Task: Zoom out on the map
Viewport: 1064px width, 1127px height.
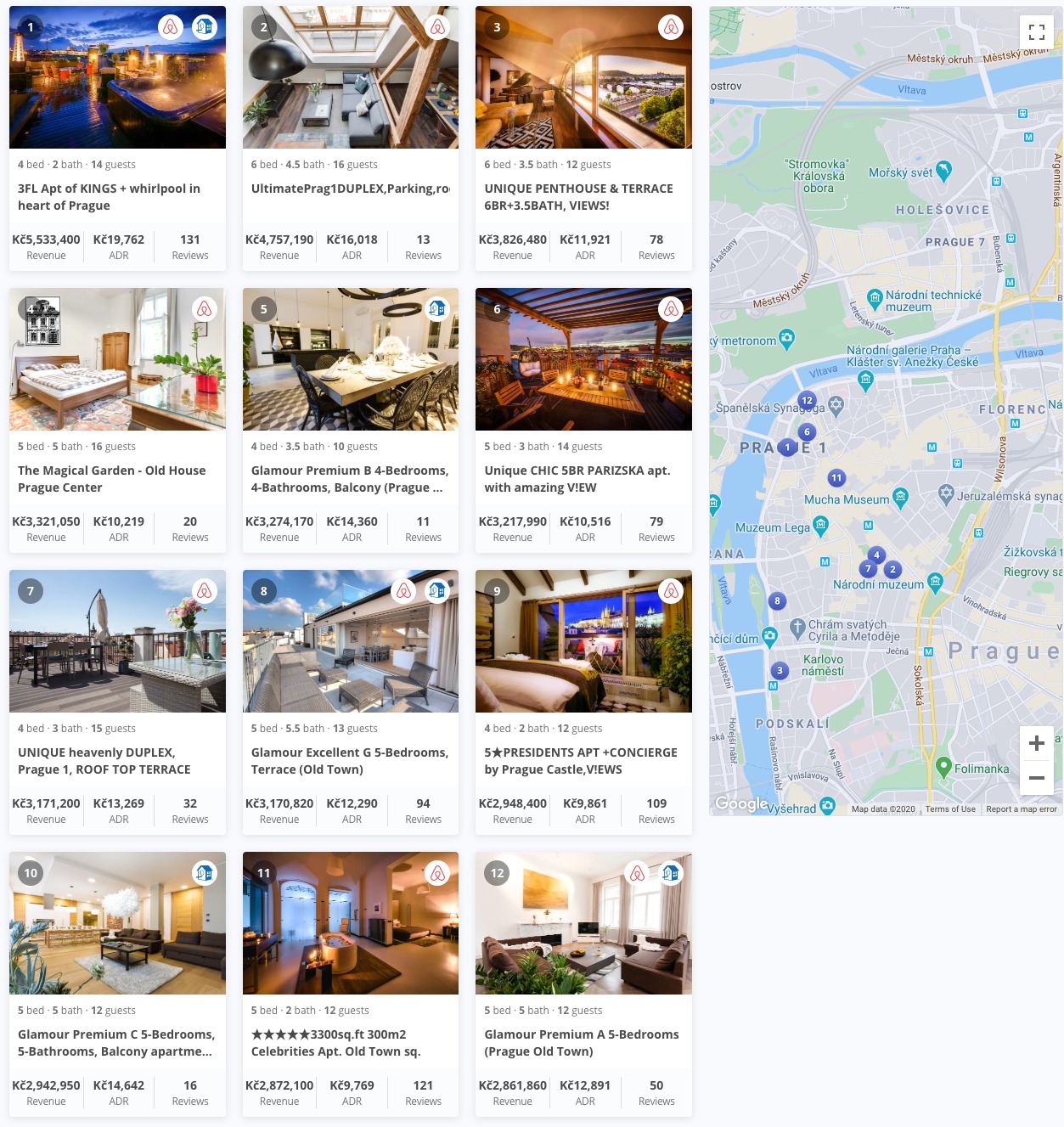Action: [x=1036, y=777]
